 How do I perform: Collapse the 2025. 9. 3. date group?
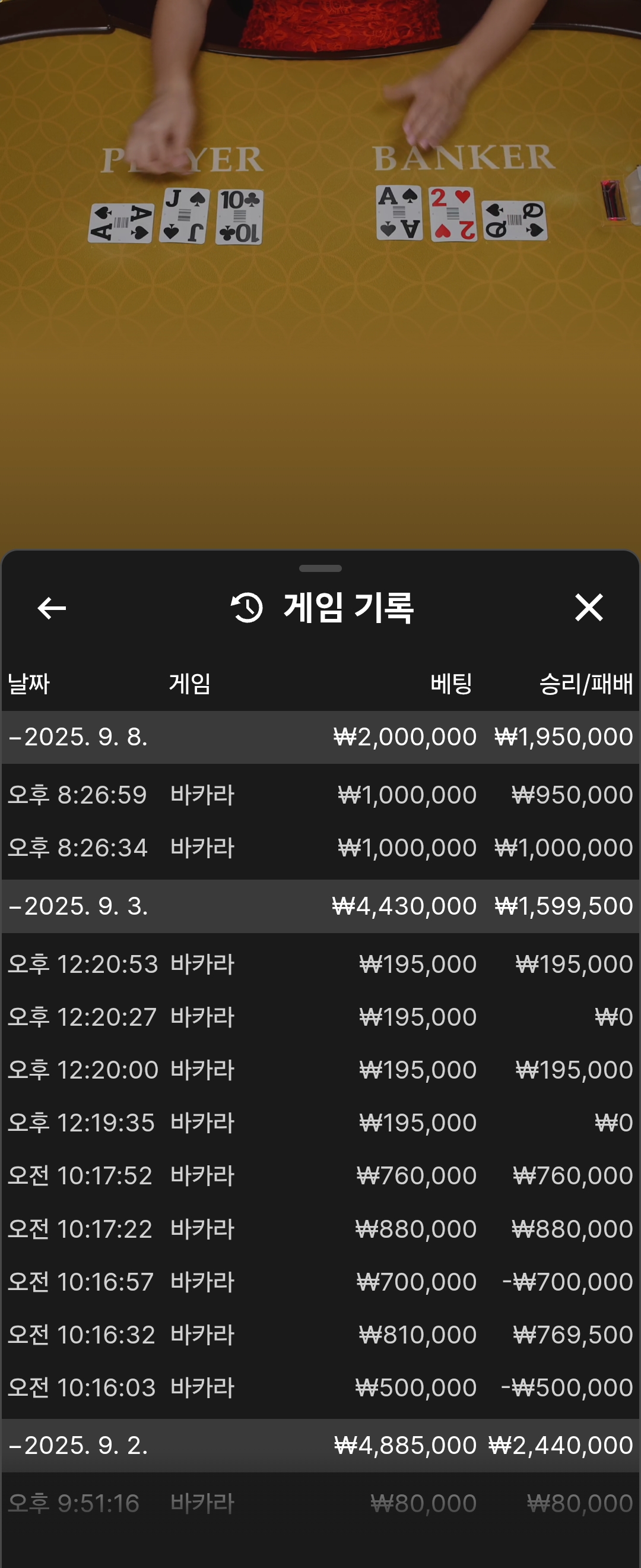click(78, 906)
